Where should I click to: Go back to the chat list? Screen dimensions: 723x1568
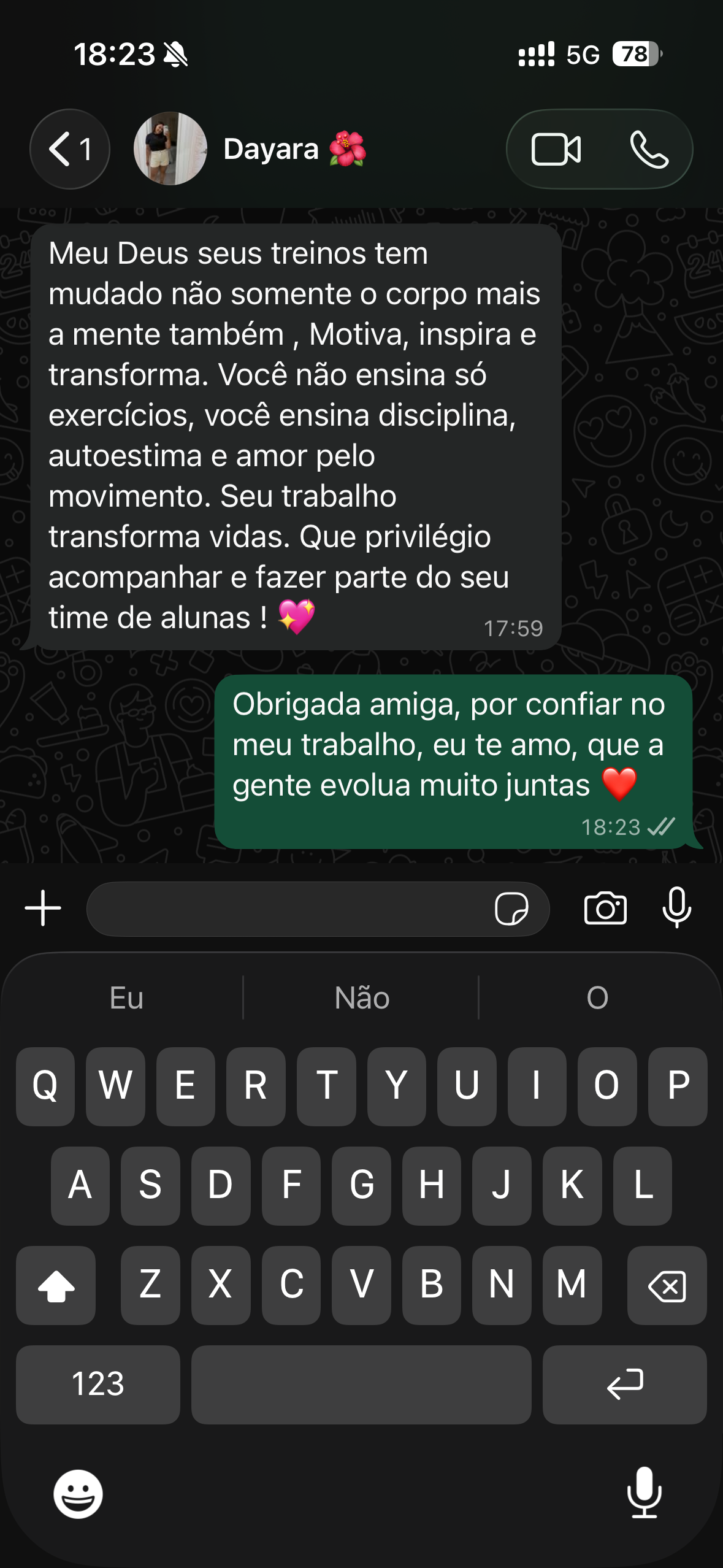click(x=69, y=149)
